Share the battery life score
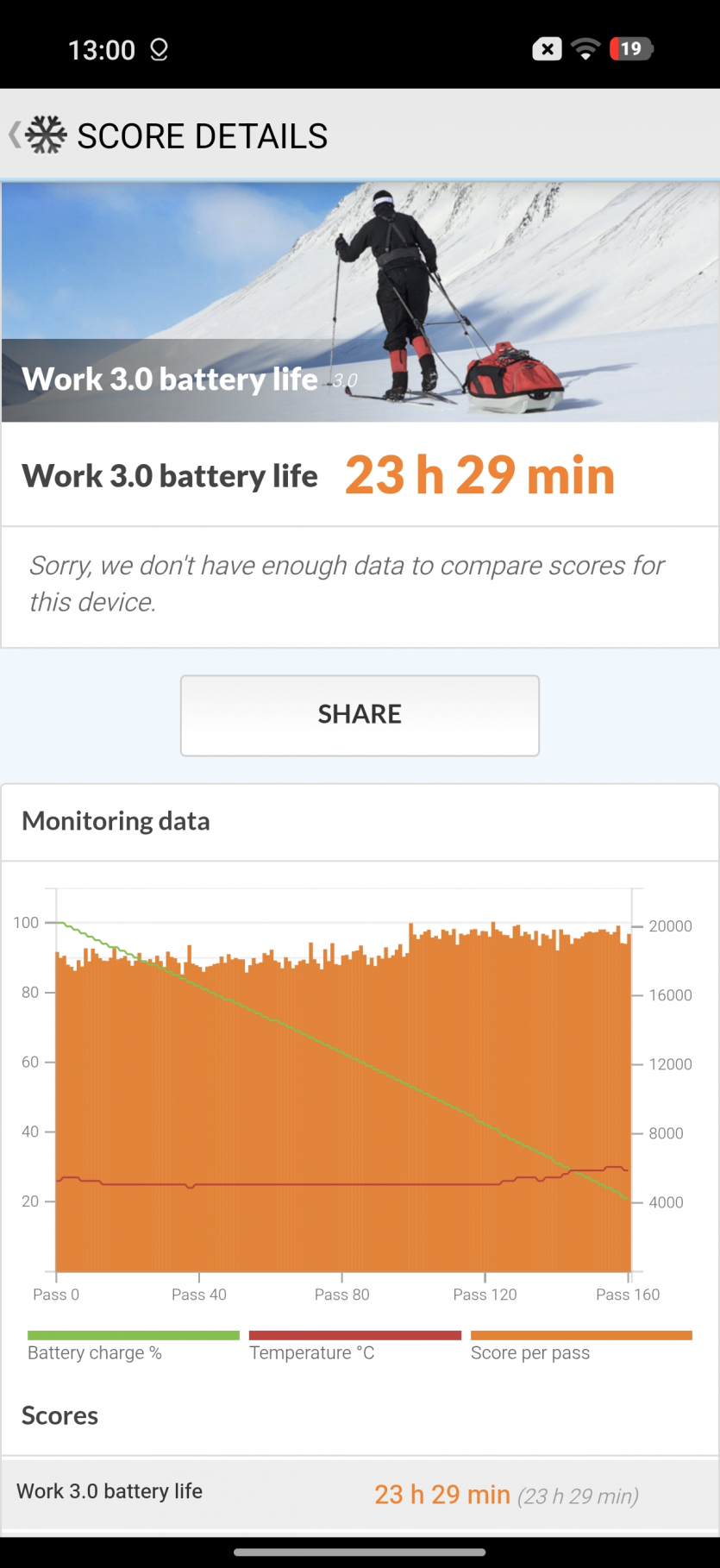Screen dimensions: 720x1568 [x=360, y=715]
